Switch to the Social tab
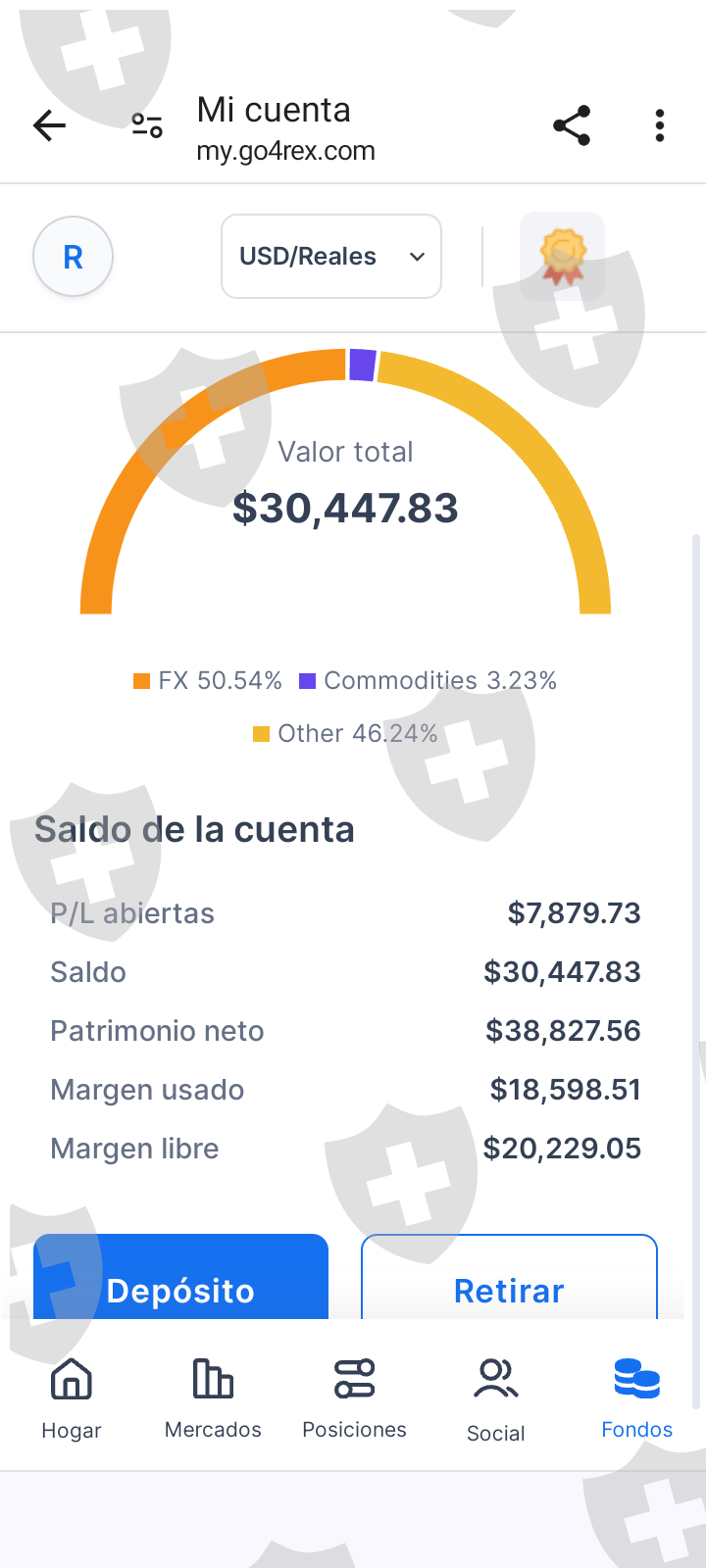Viewport: 706px width, 1568px height. (x=495, y=1398)
